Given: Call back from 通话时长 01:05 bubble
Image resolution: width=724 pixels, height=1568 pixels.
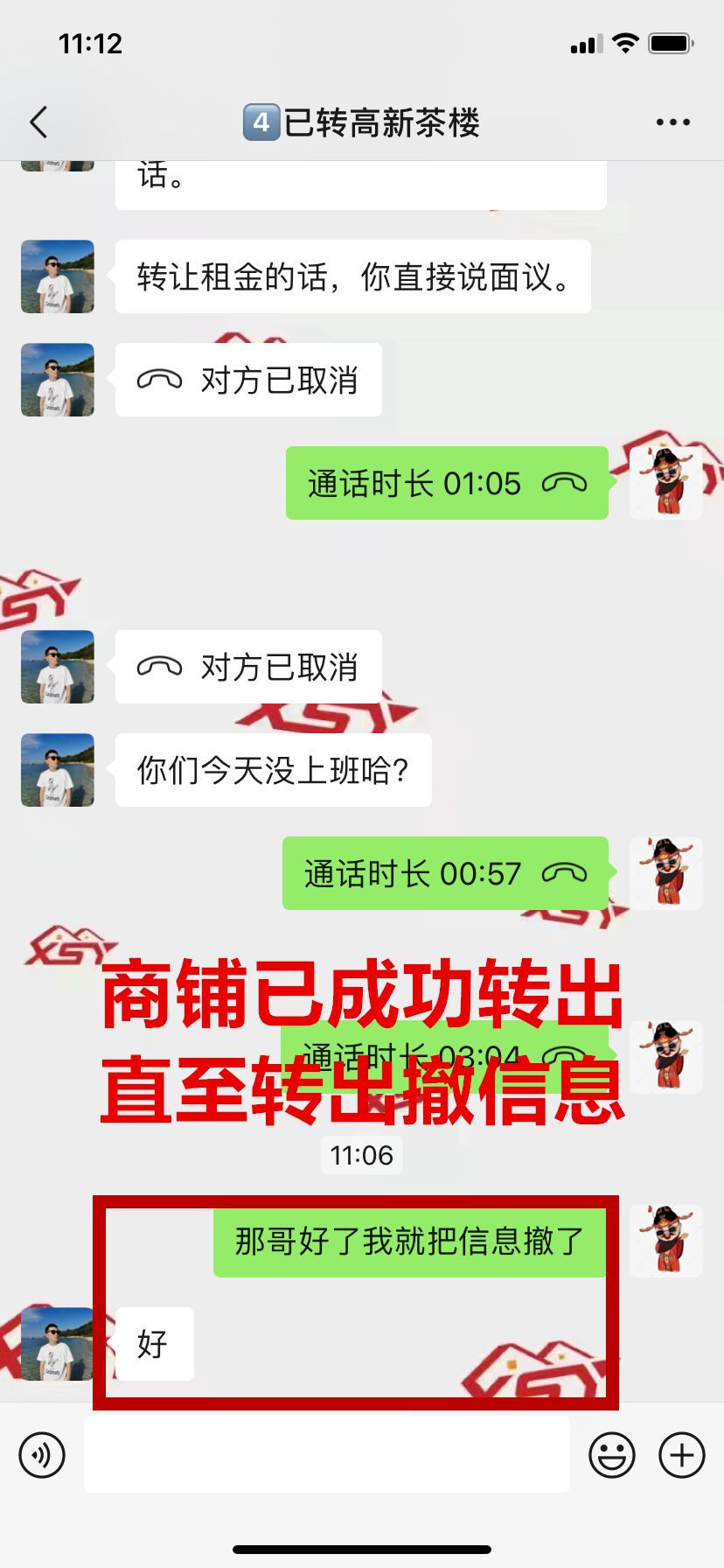Looking at the screenshot, I should (x=447, y=483).
